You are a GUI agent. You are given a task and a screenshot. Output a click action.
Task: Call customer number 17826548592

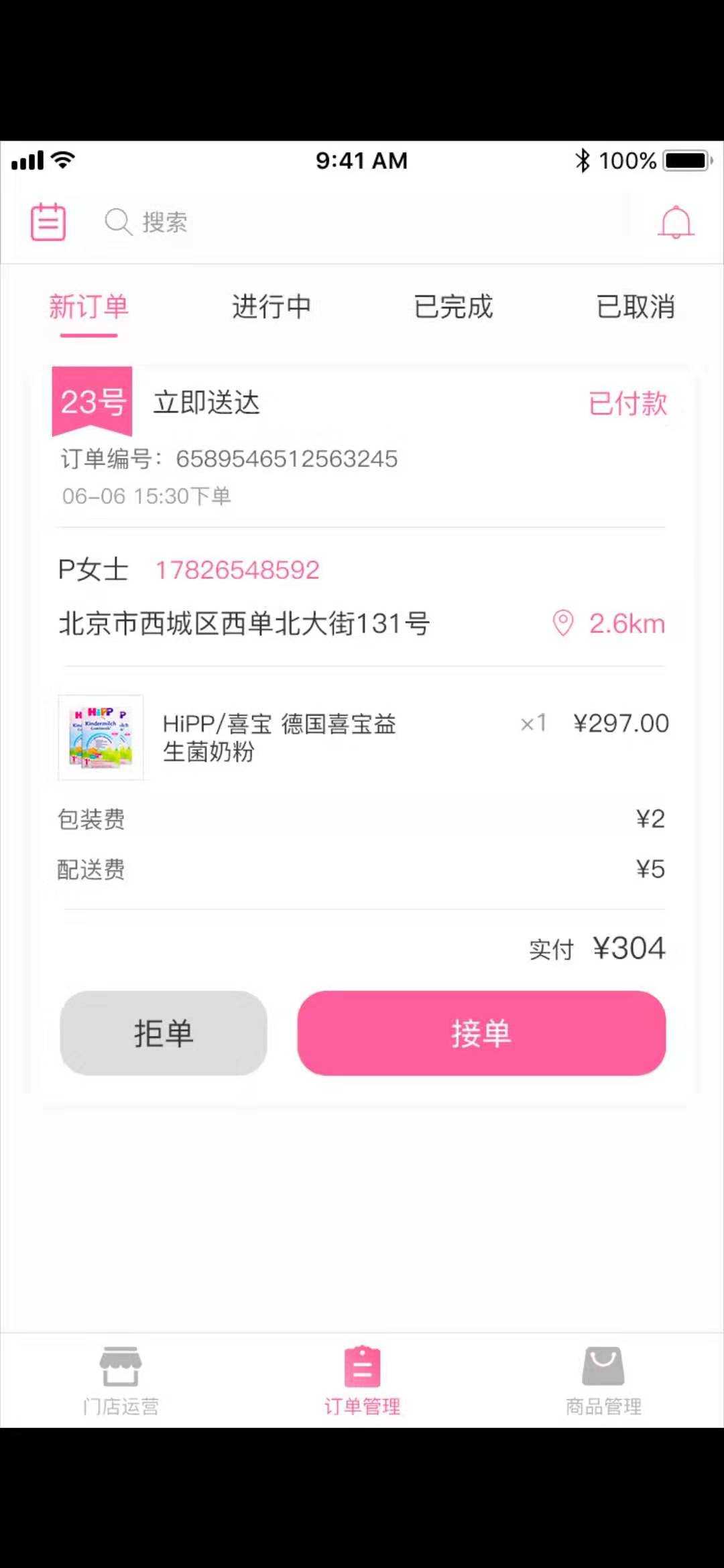point(237,570)
